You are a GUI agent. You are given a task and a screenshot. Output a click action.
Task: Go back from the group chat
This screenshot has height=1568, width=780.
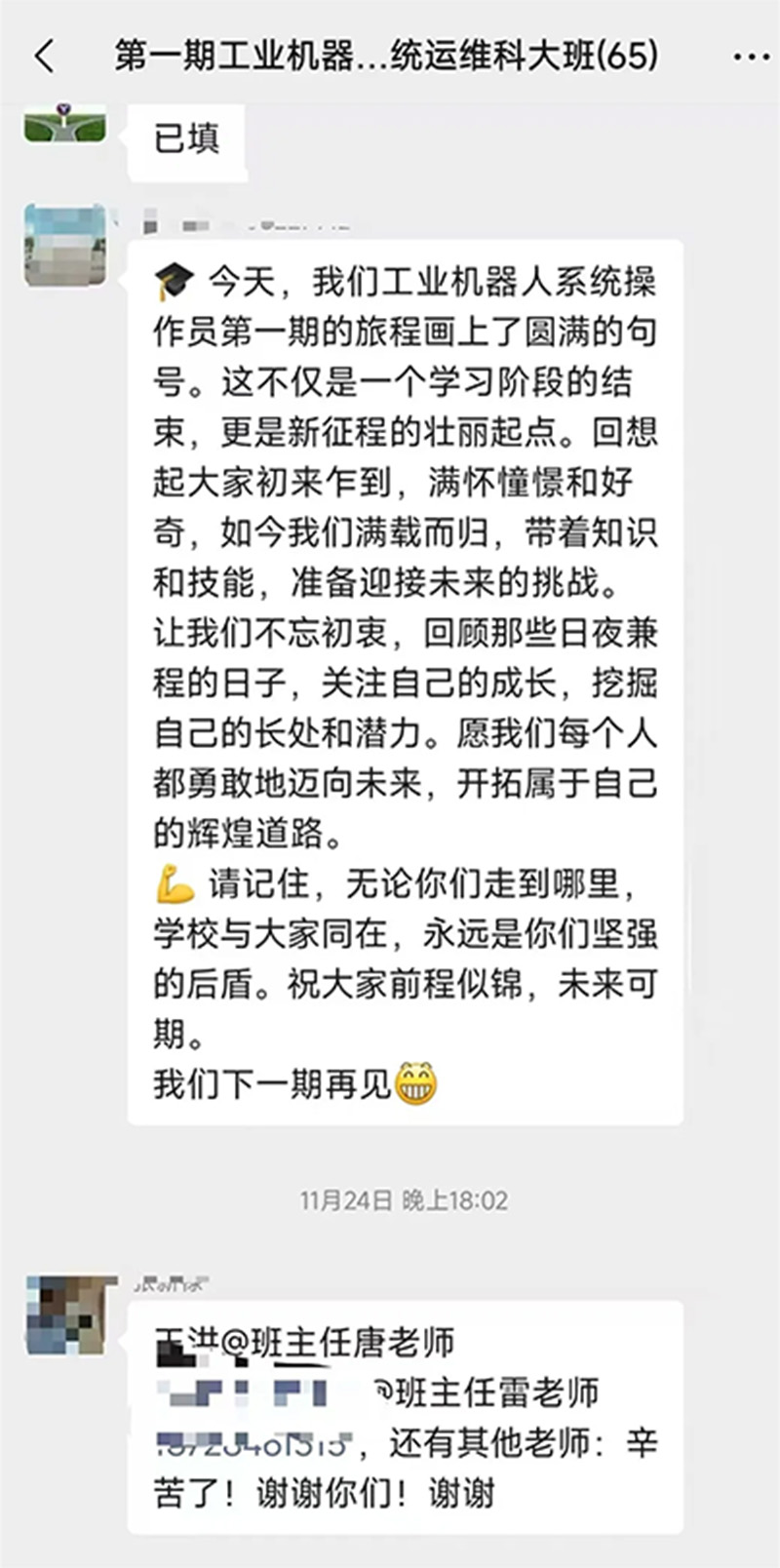[x=44, y=56]
